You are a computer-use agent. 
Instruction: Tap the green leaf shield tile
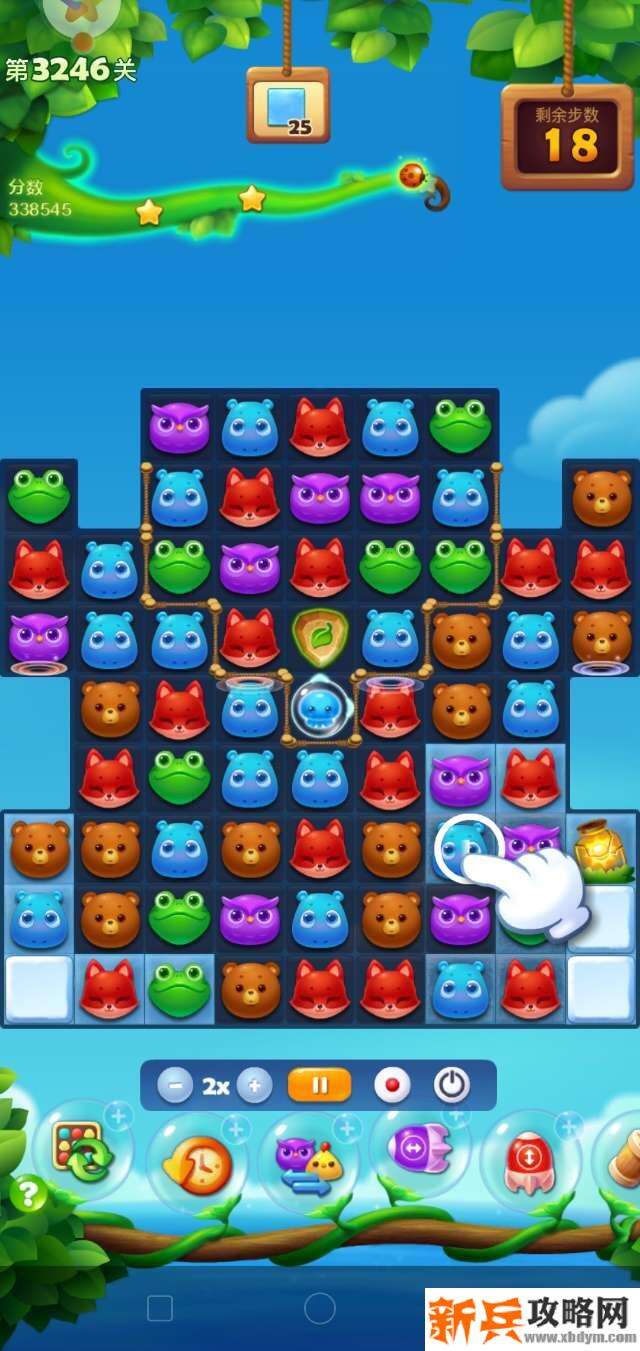[x=319, y=637]
